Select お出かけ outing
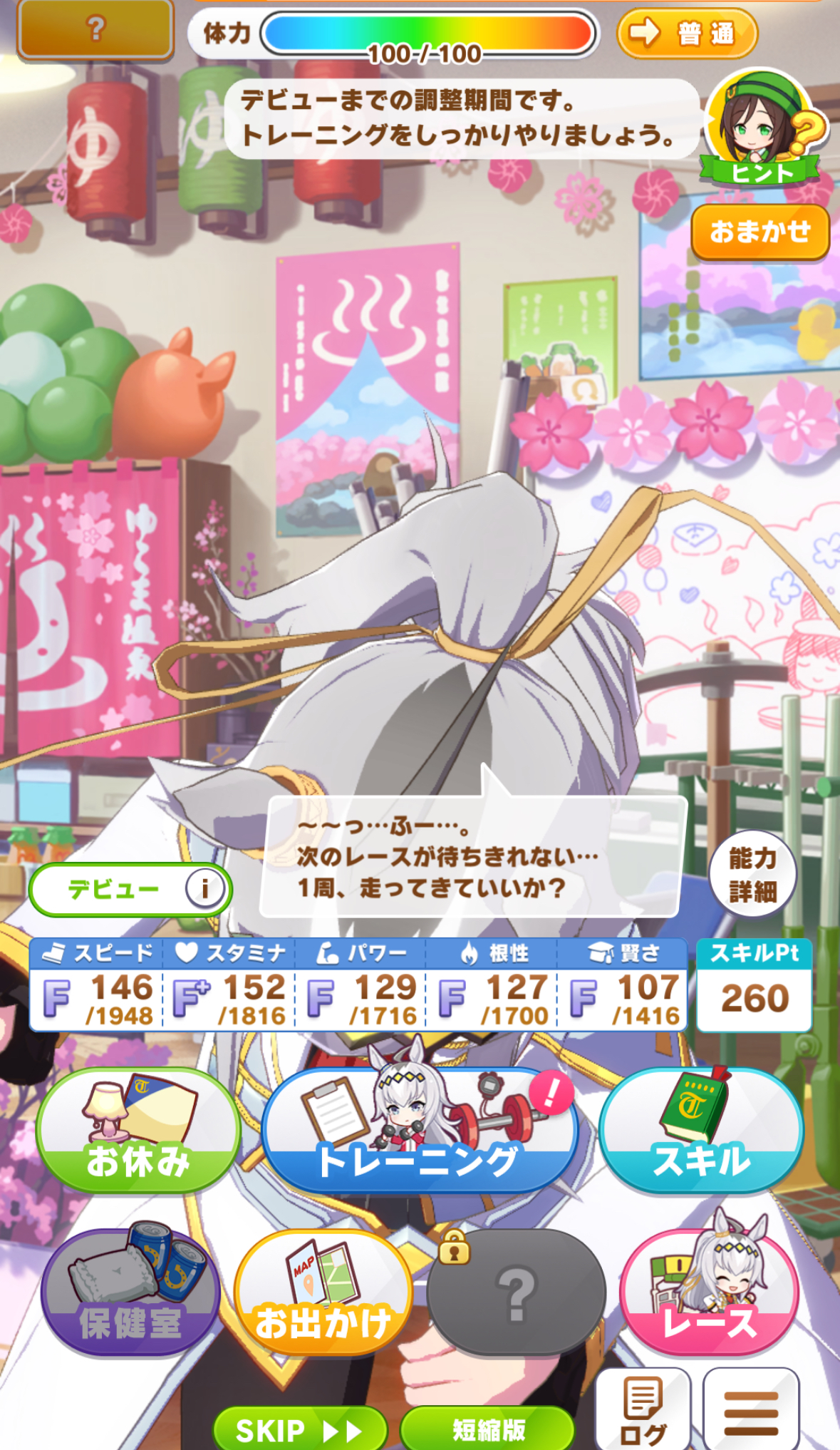This screenshot has width=840, height=1450. click(323, 1294)
